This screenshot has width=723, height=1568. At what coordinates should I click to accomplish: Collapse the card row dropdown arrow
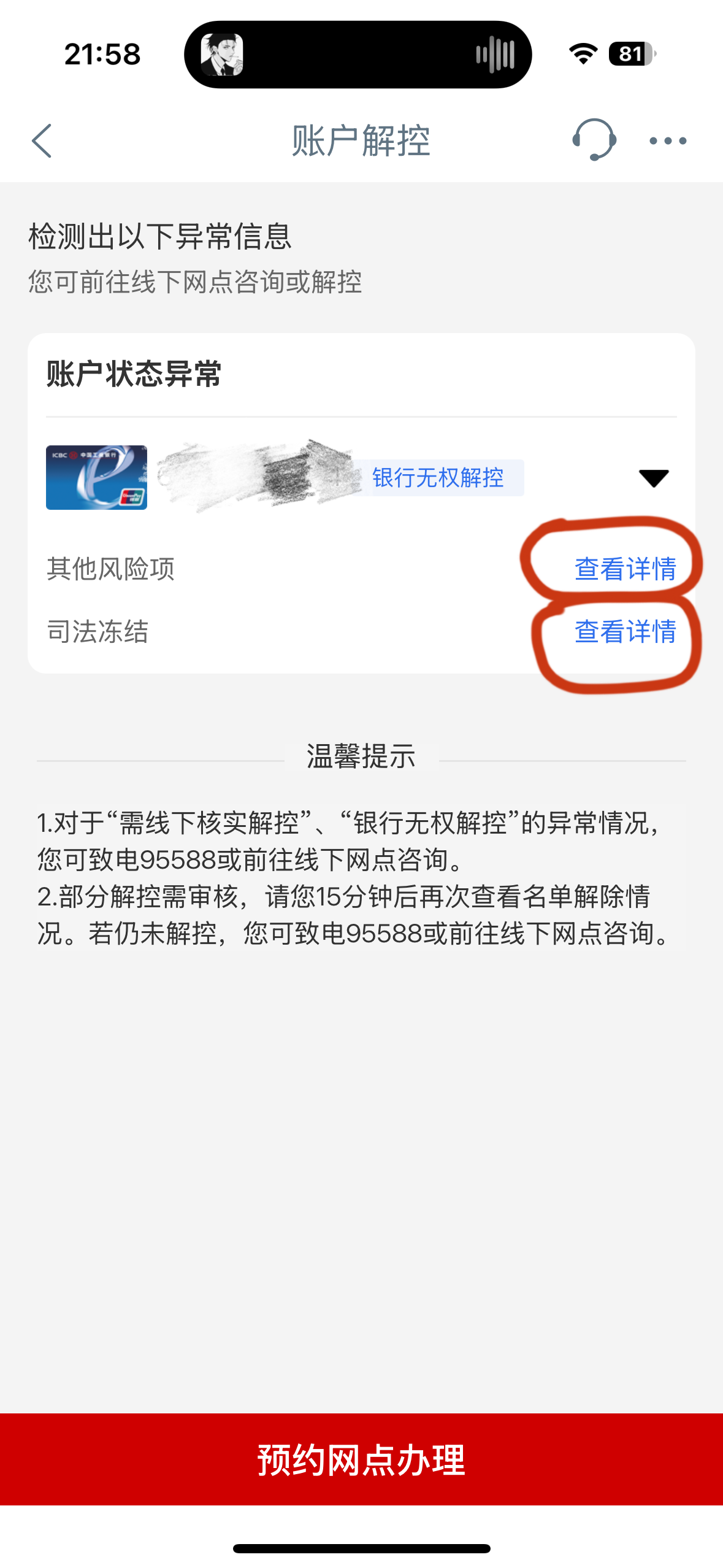pyautogui.click(x=654, y=478)
